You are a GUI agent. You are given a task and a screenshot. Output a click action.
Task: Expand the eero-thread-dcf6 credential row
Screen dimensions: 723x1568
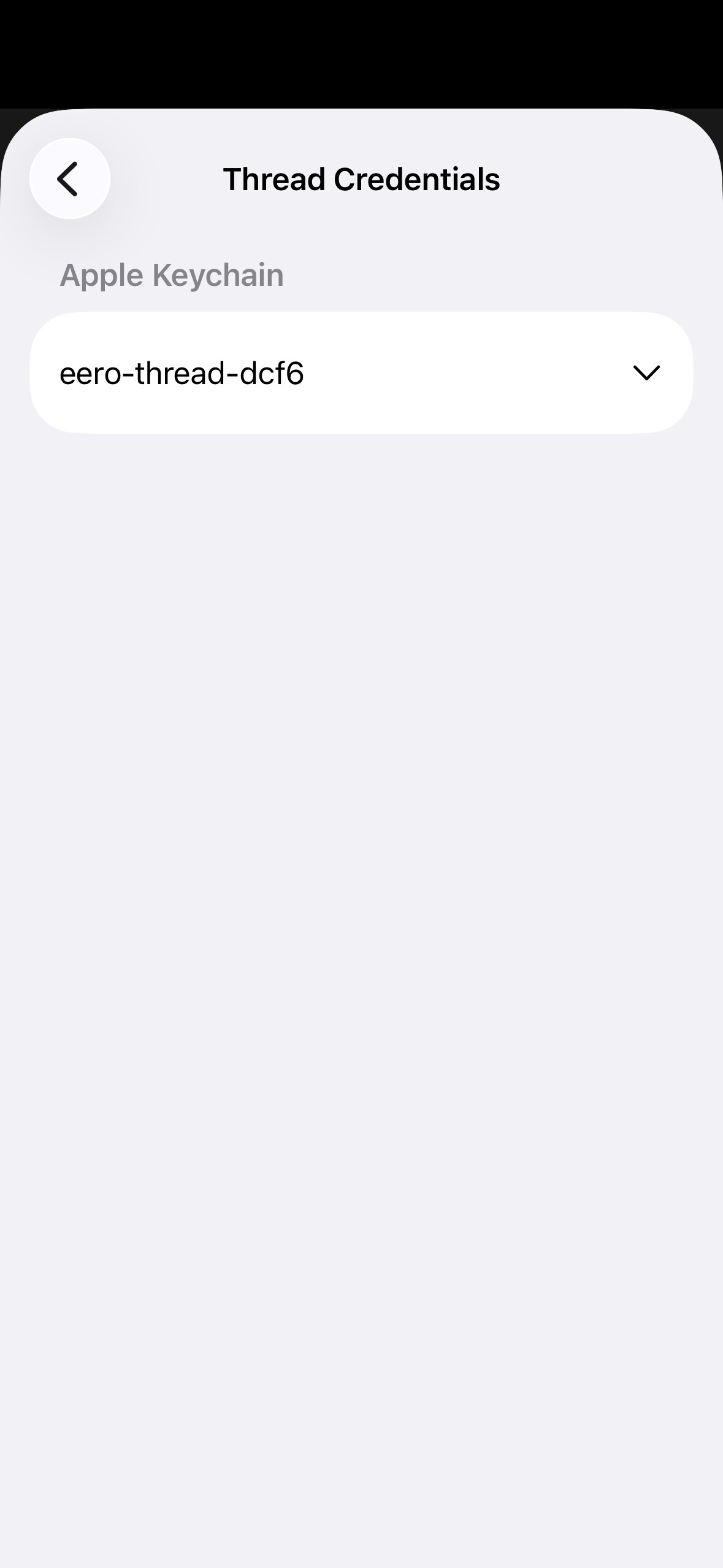click(645, 372)
